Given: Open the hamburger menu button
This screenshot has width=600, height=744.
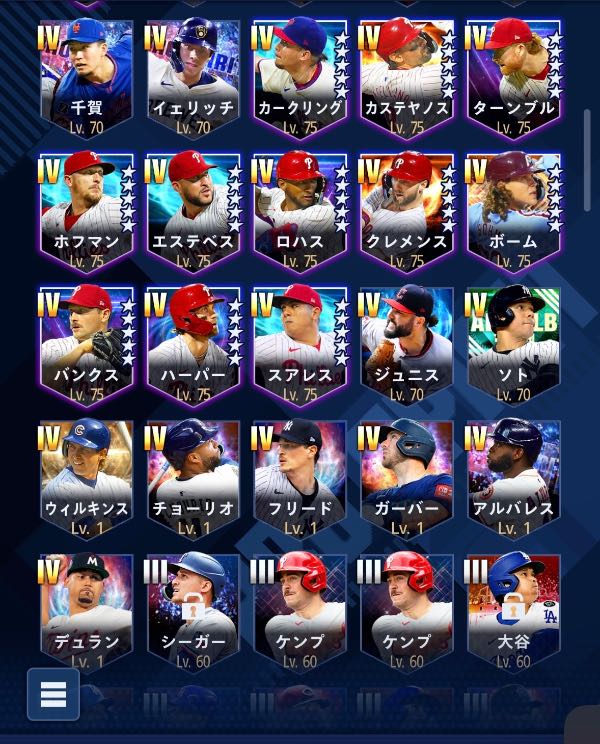Looking at the screenshot, I should pyautogui.click(x=53, y=694).
